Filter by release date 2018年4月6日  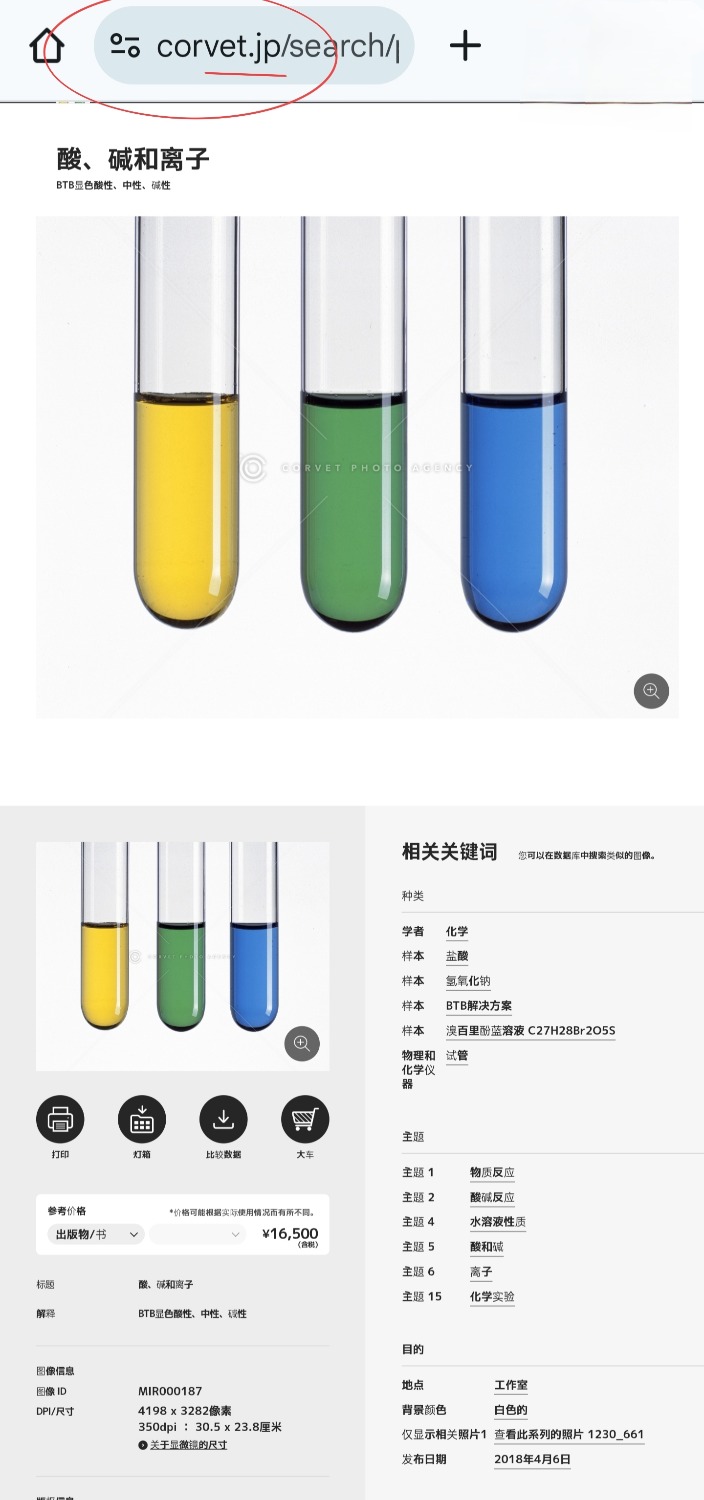pyautogui.click(x=532, y=1460)
